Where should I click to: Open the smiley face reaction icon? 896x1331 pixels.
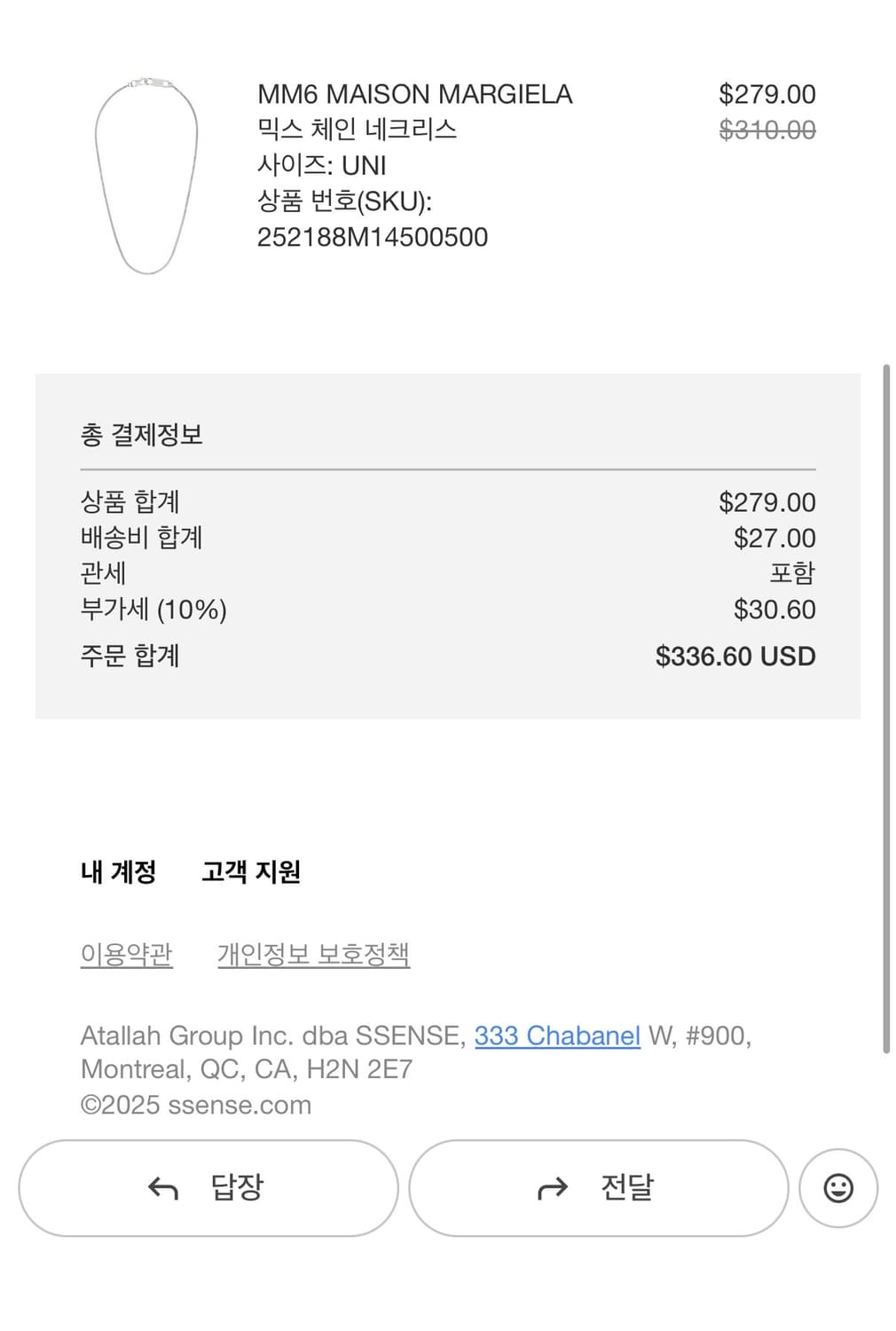pos(837,1186)
